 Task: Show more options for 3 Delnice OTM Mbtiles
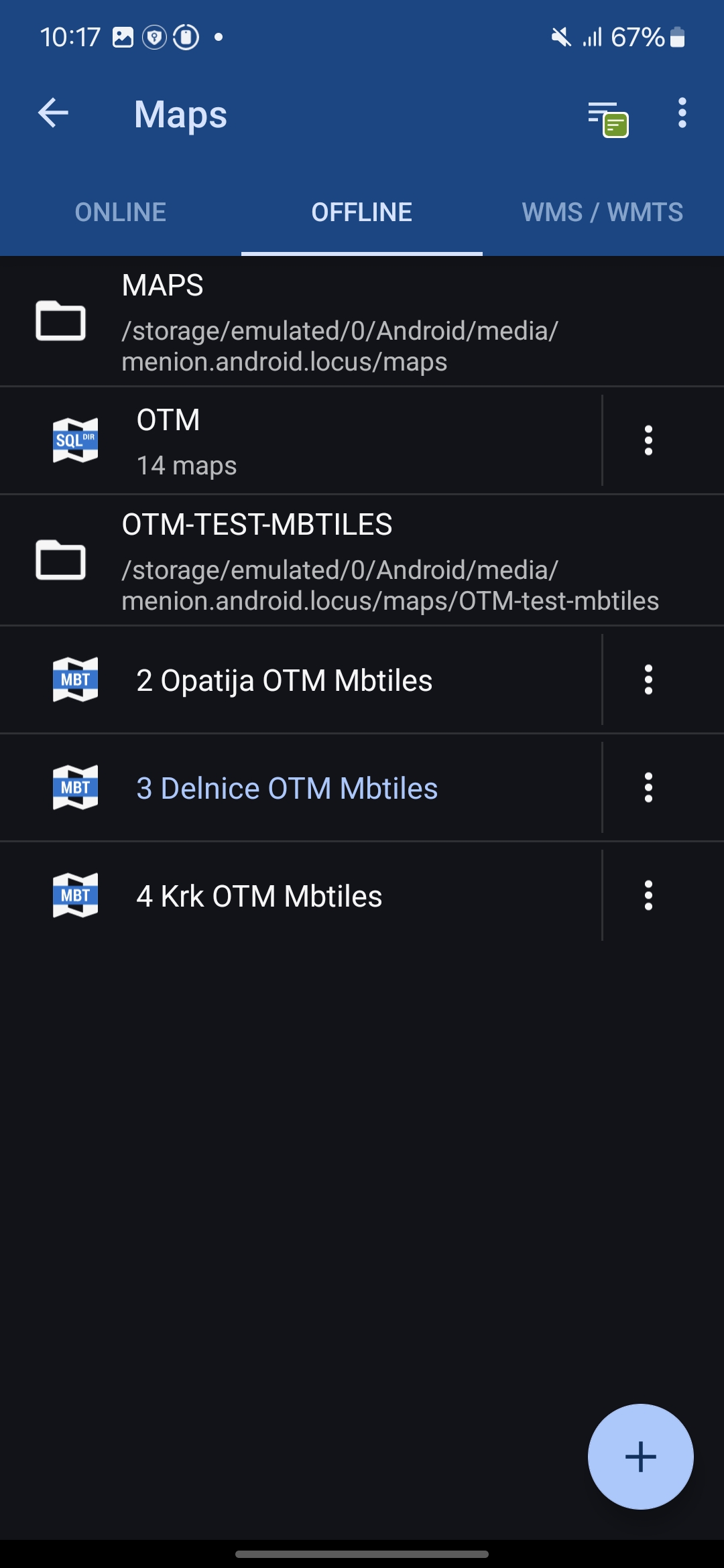(x=648, y=788)
